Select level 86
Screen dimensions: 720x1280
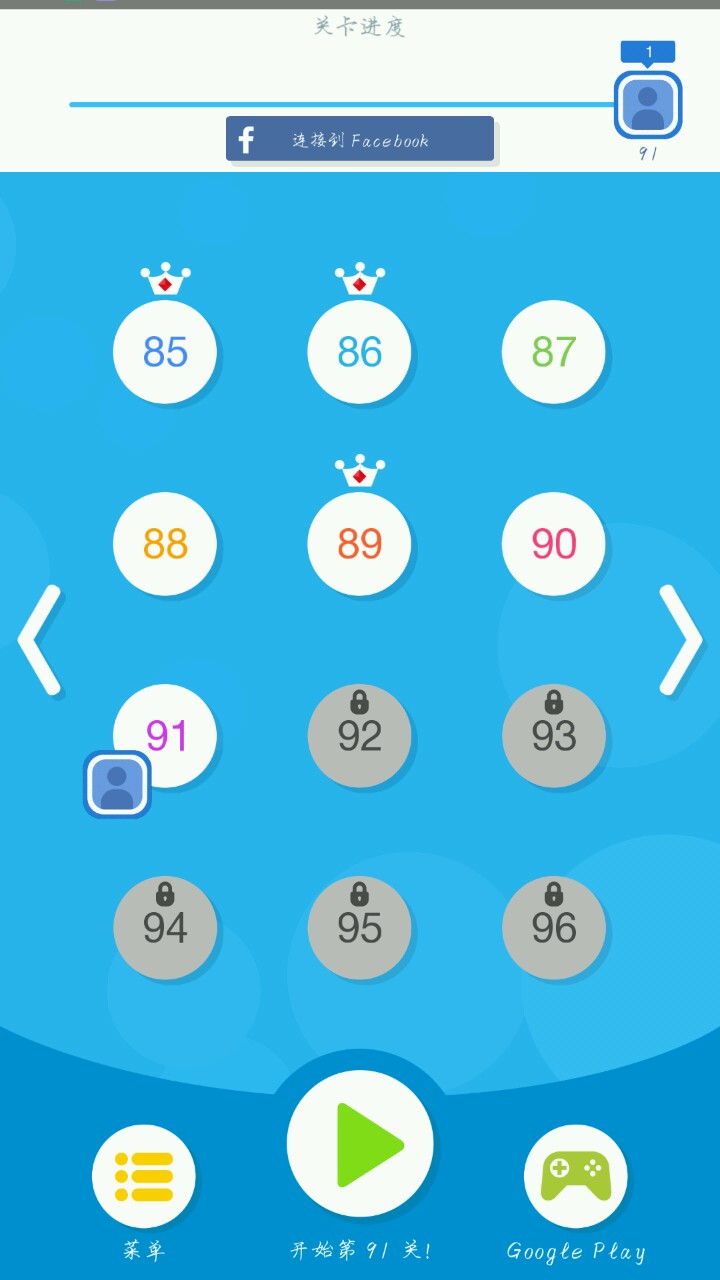point(359,352)
